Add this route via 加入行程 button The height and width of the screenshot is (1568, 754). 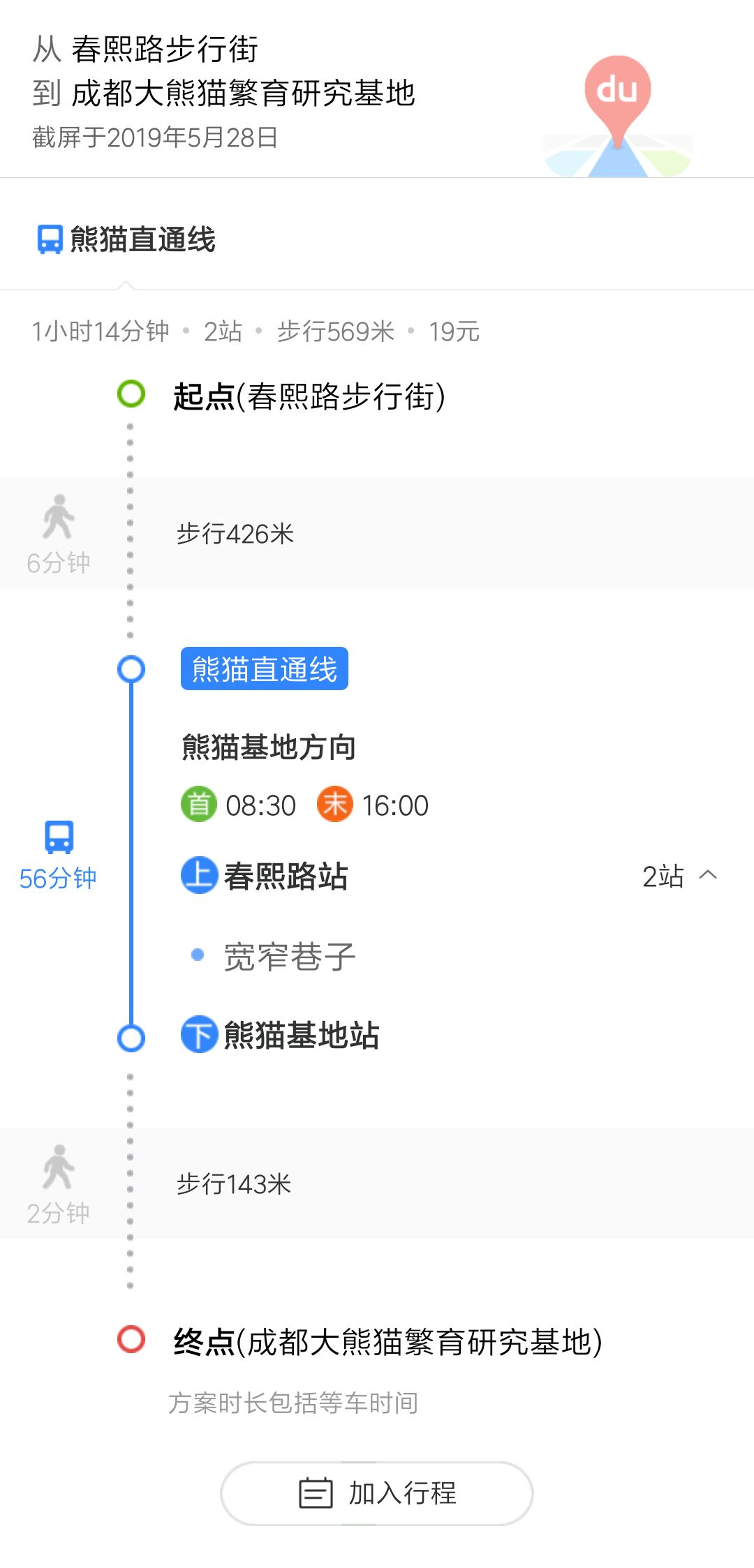click(x=377, y=1493)
